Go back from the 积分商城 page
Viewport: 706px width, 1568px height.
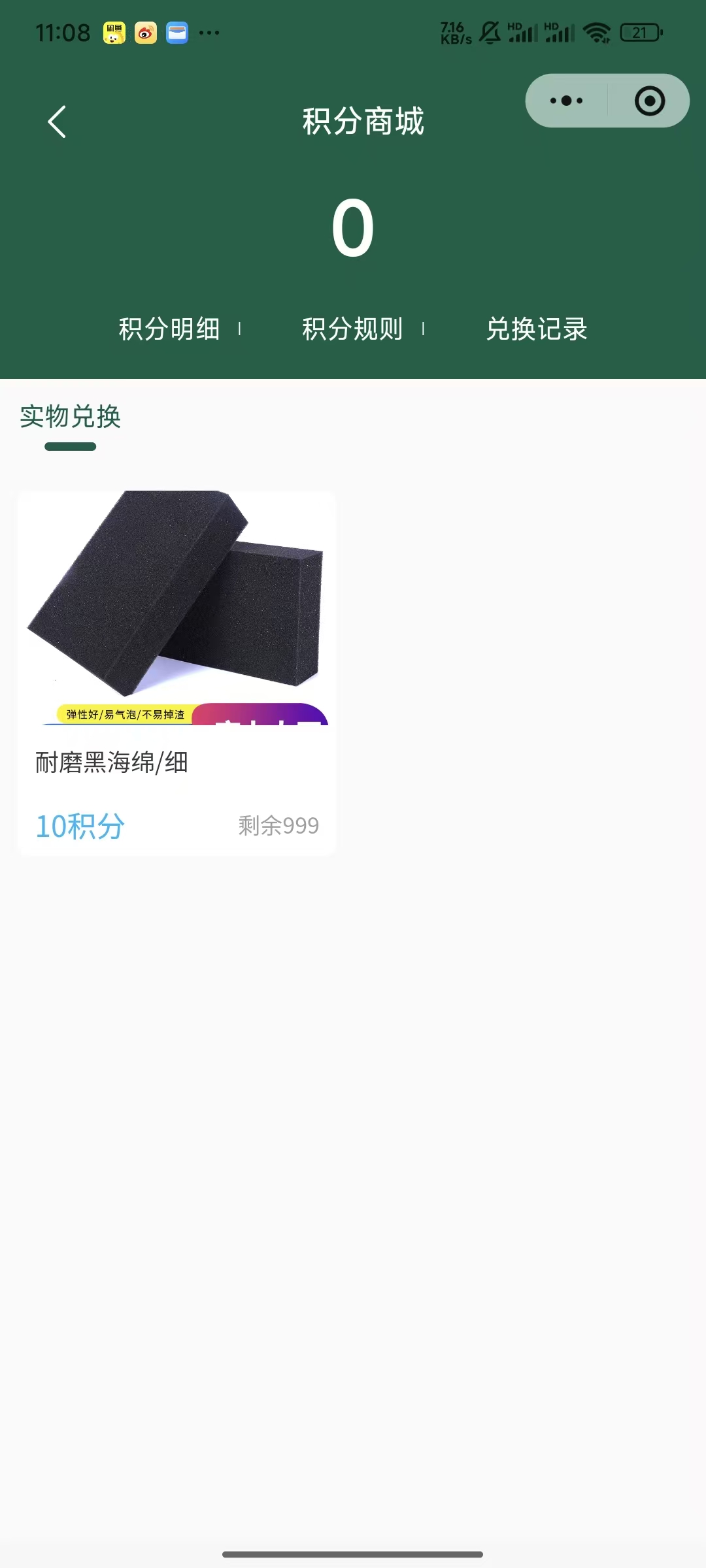point(58,122)
